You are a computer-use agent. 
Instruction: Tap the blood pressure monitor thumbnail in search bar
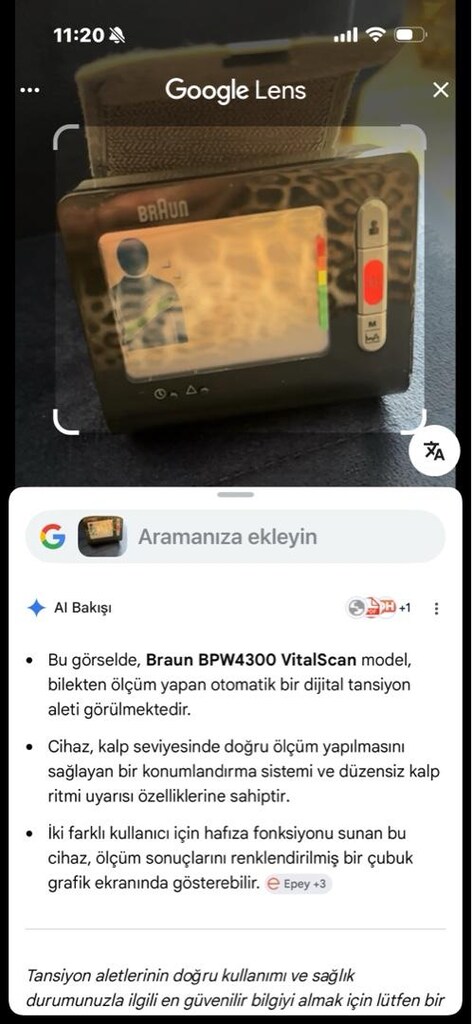click(x=102, y=537)
